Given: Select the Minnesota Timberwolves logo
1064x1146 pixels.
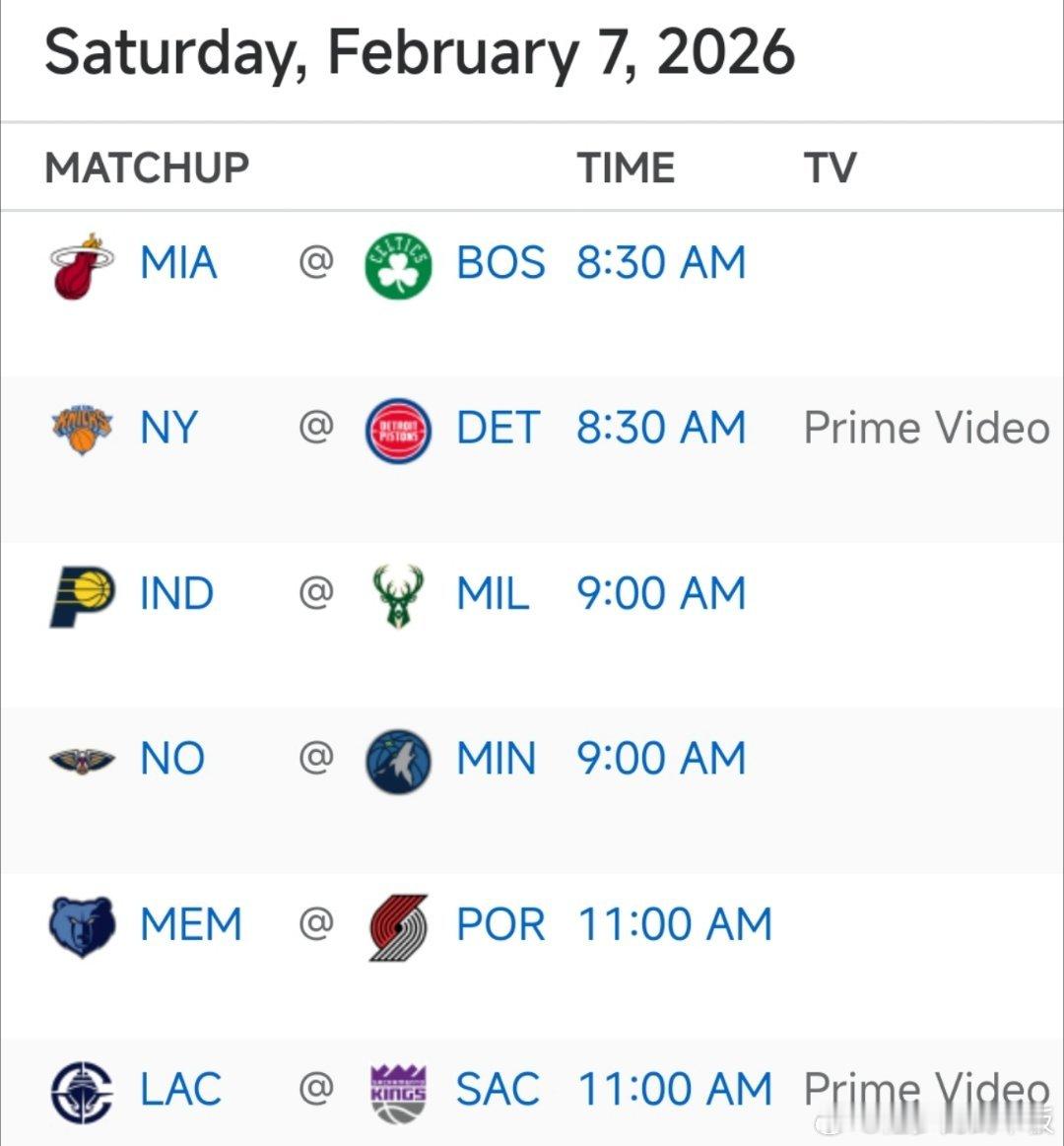Looking at the screenshot, I should pyautogui.click(x=397, y=758).
